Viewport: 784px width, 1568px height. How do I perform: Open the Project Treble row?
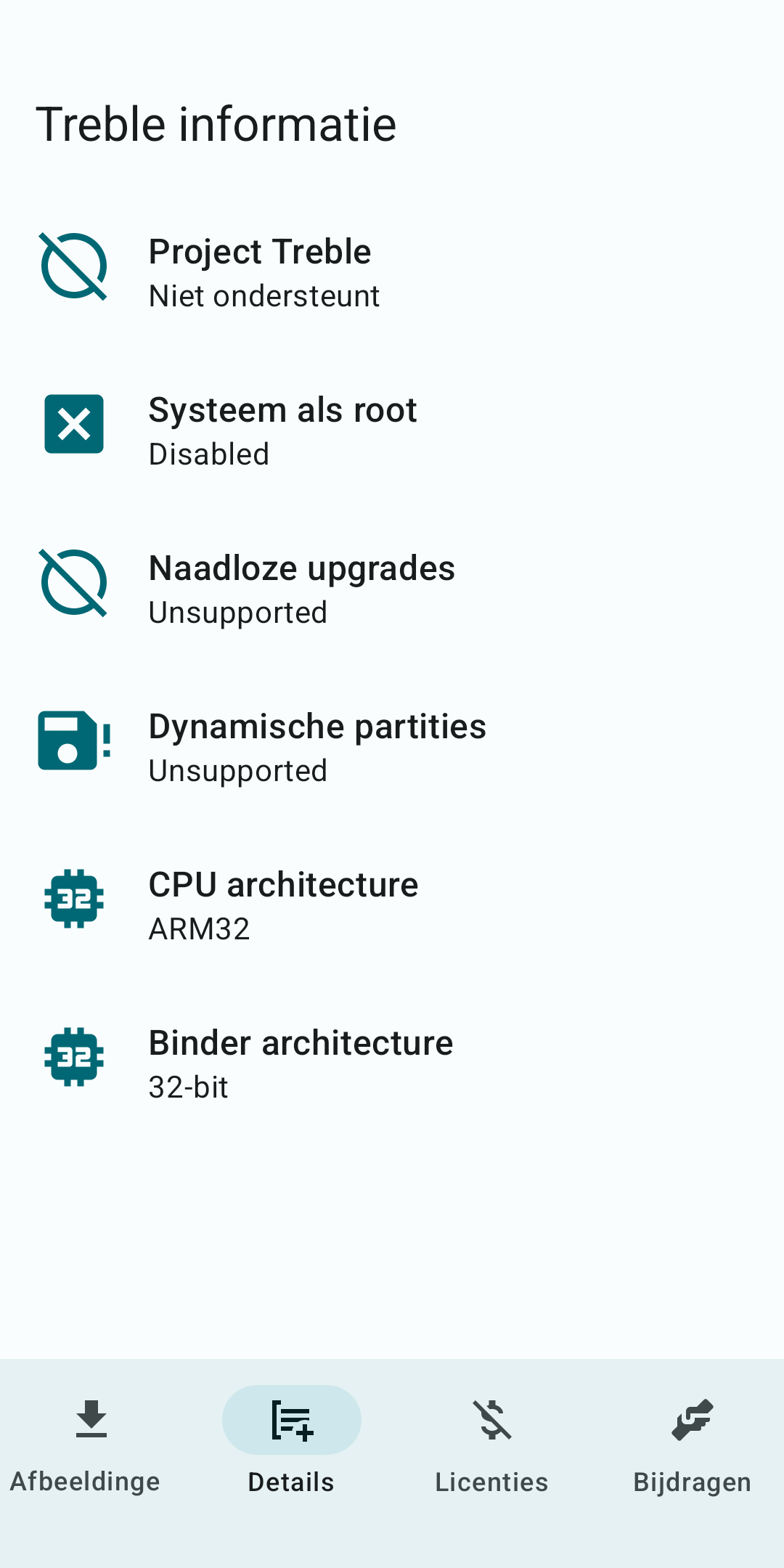coord(392,272)
